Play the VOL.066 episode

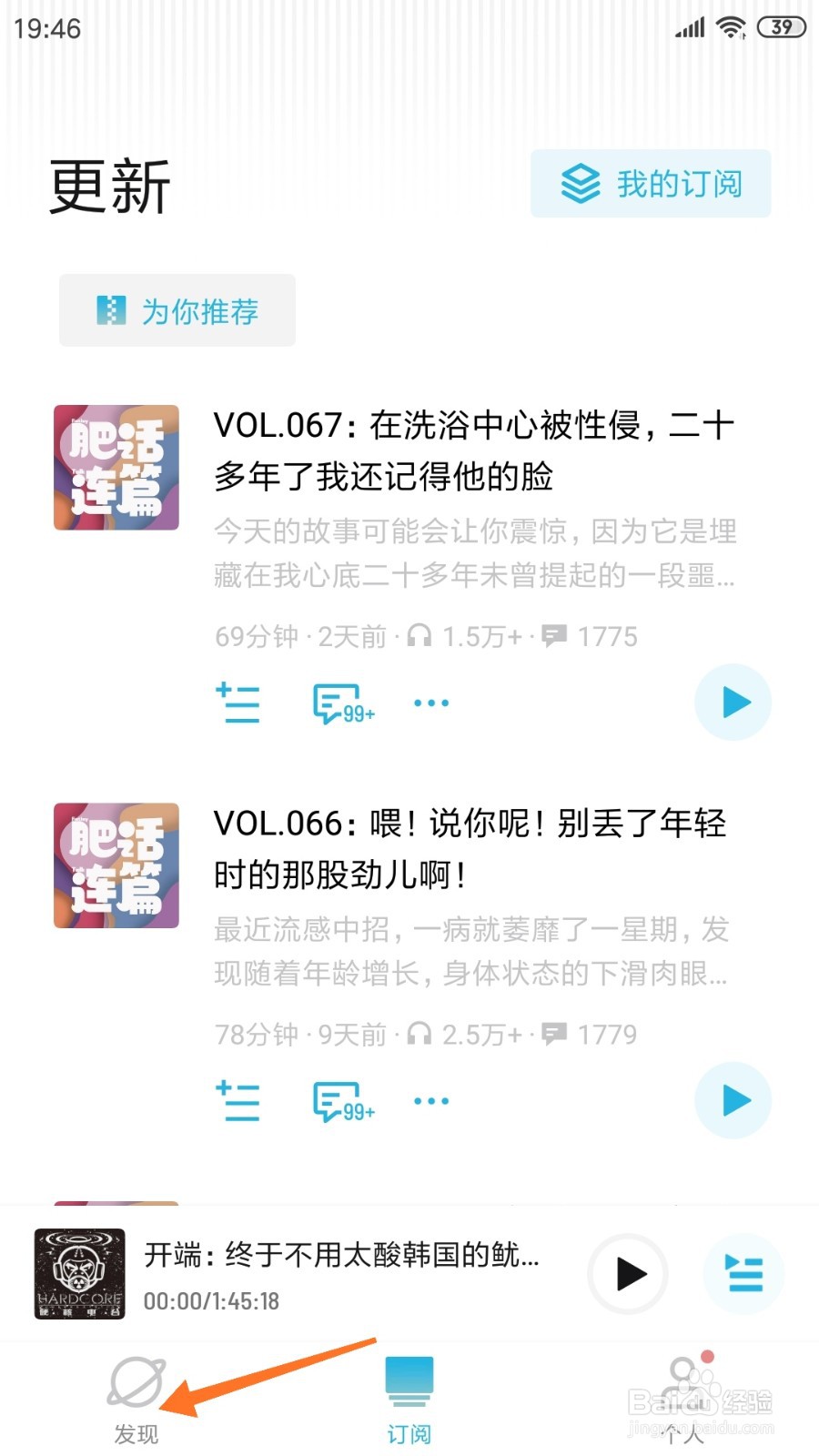coord(733,1100)
